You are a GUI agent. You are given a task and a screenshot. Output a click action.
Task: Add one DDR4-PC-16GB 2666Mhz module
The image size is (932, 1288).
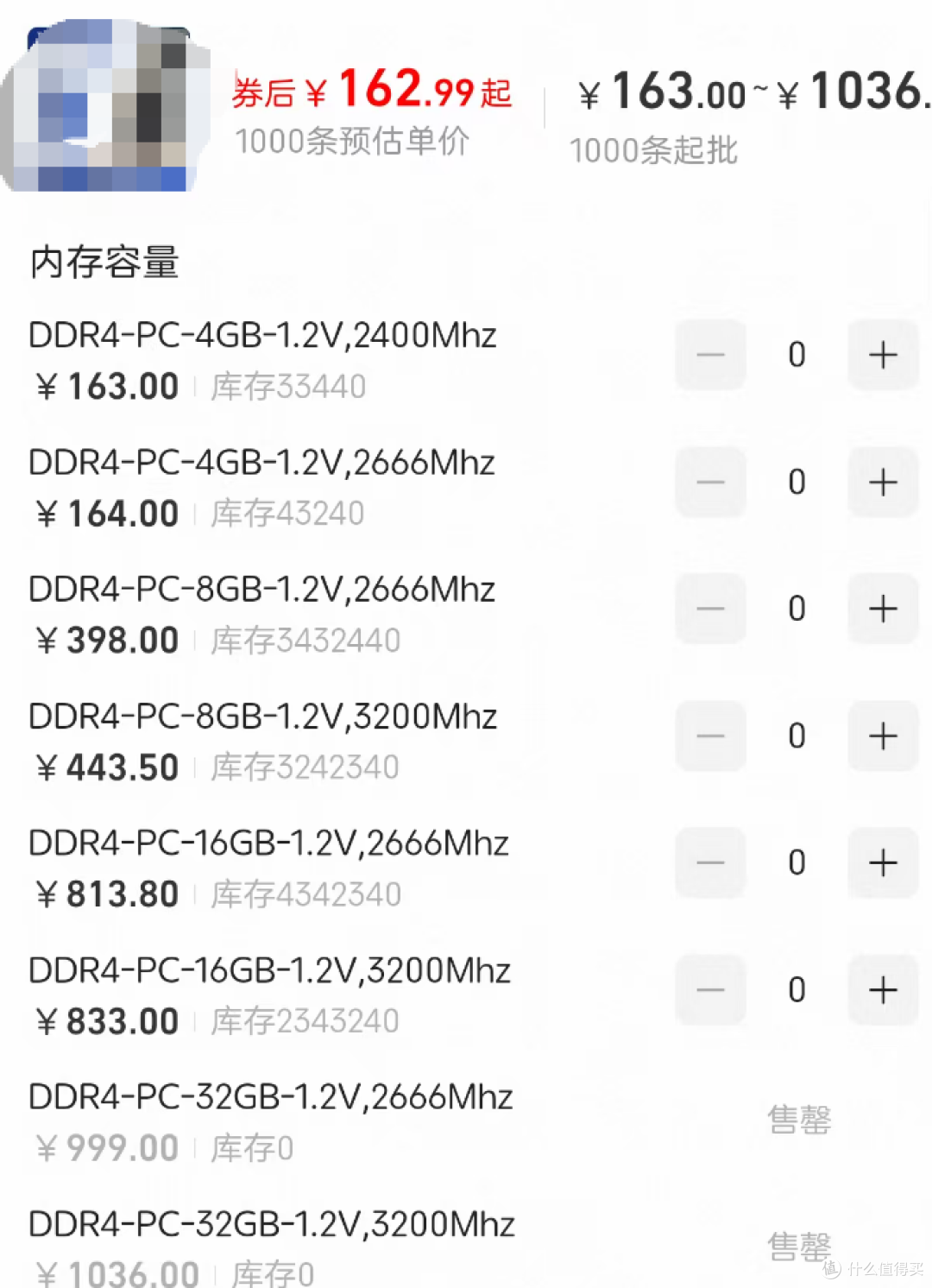[x=883, y=862]
